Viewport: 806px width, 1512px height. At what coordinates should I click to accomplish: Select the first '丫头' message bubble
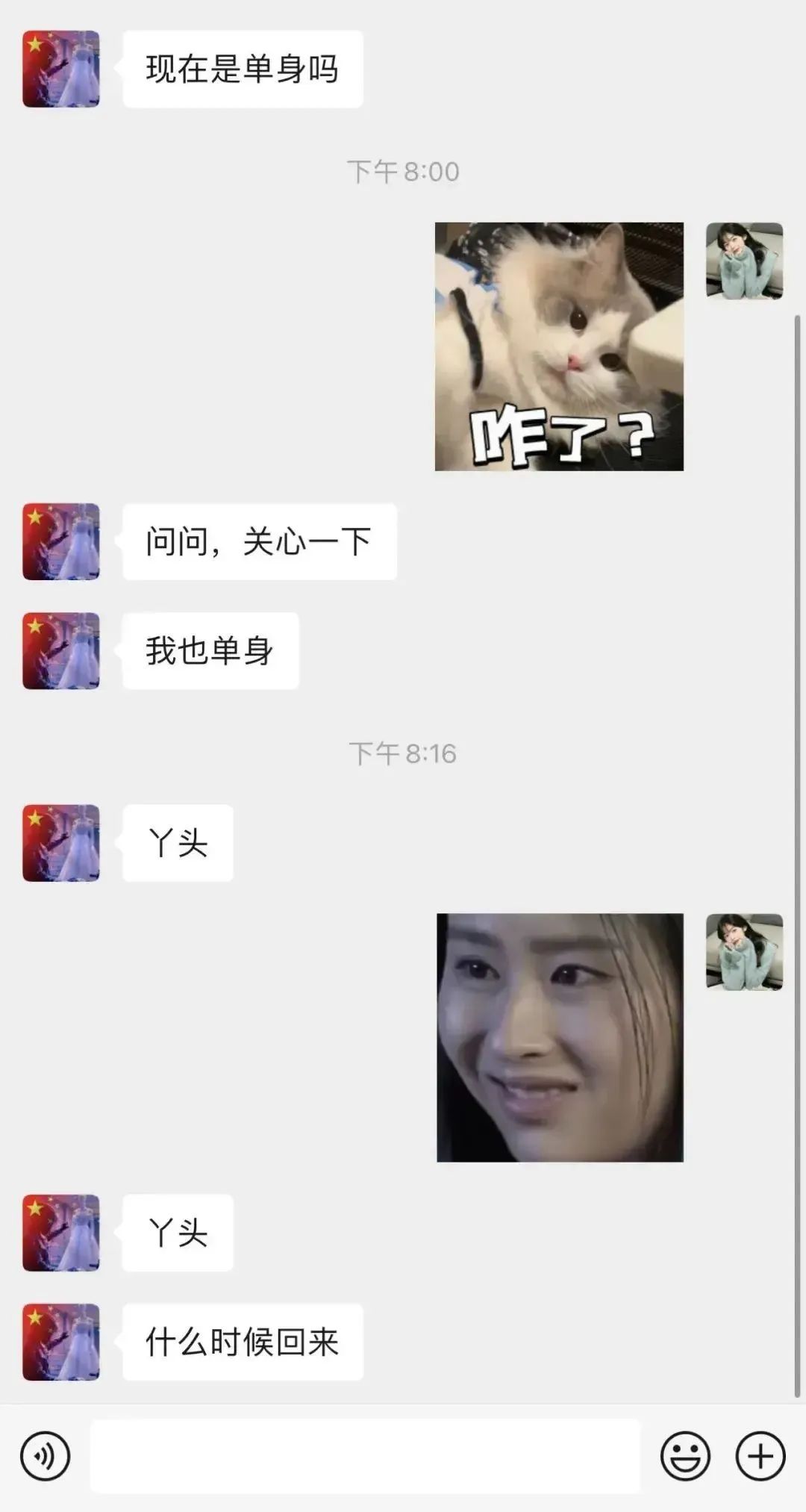pyautogui.click(x=178, y=843)
